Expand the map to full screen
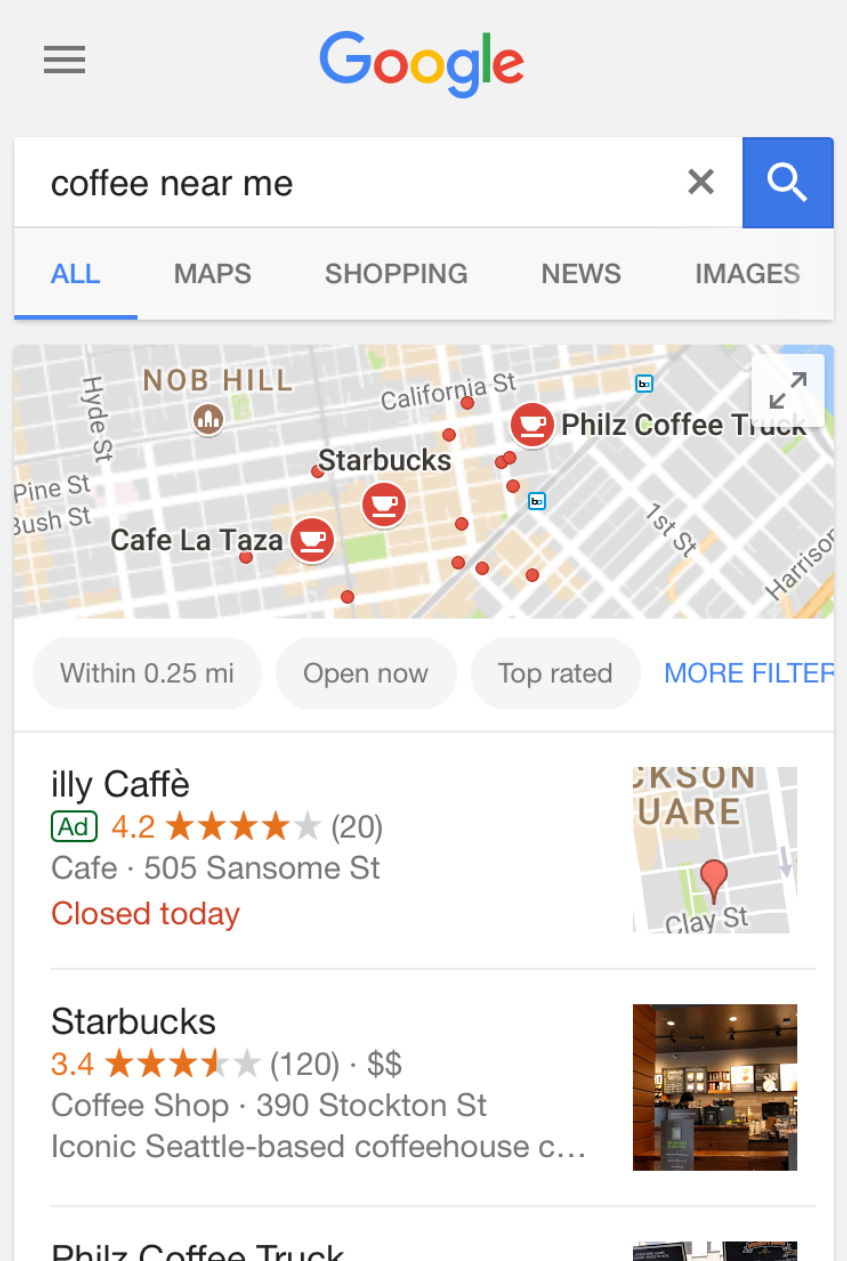 pyautogui.click(x=788, y=390)
